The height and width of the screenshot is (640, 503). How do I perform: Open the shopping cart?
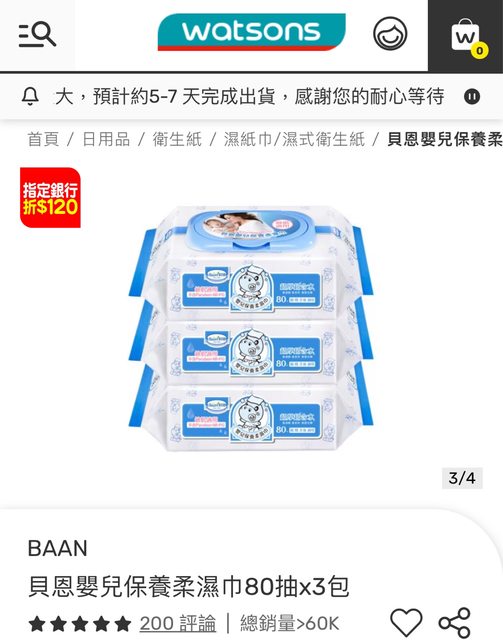pos(465,36)
